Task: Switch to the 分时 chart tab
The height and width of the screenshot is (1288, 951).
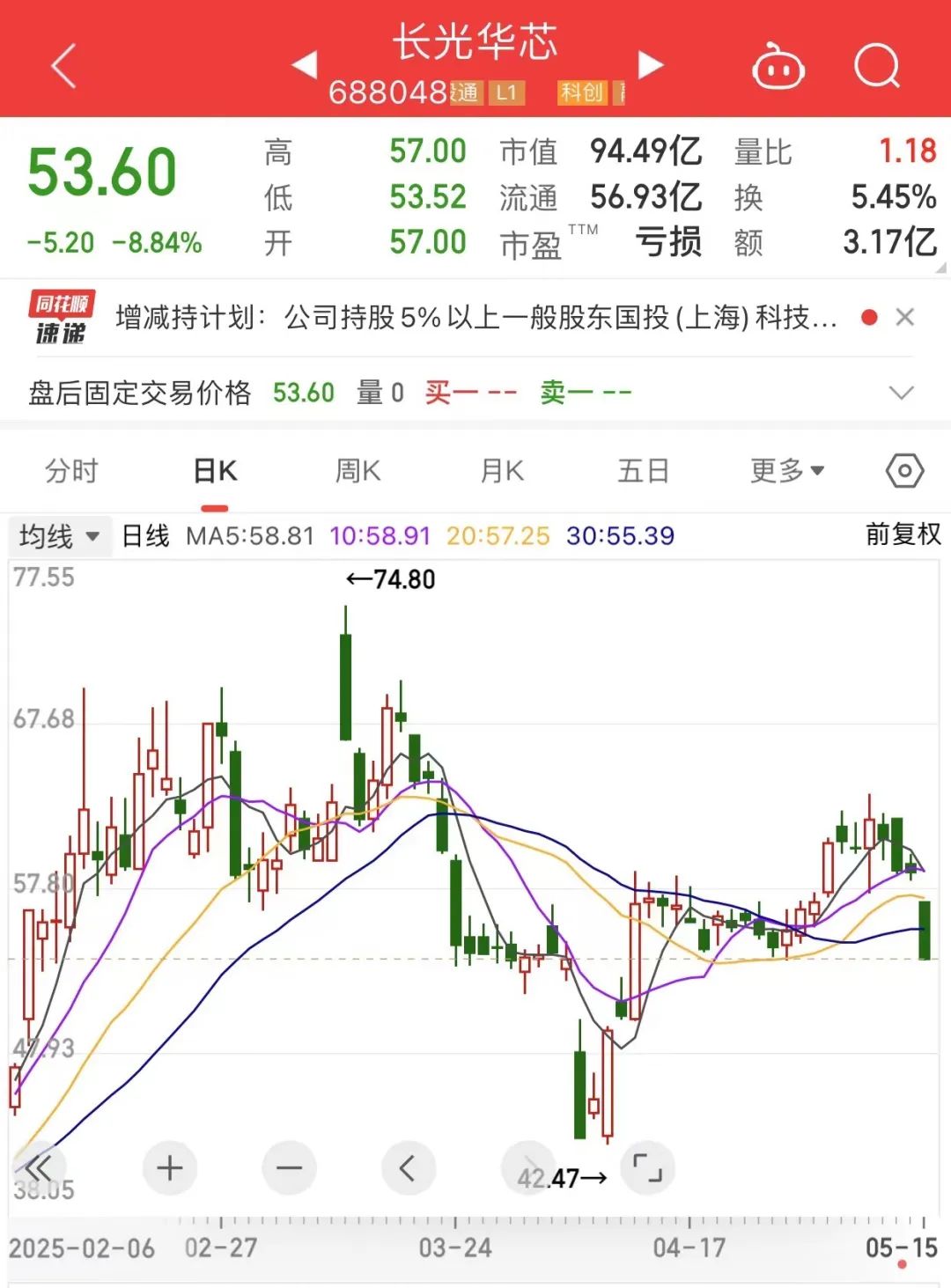Action: [71, 471]
